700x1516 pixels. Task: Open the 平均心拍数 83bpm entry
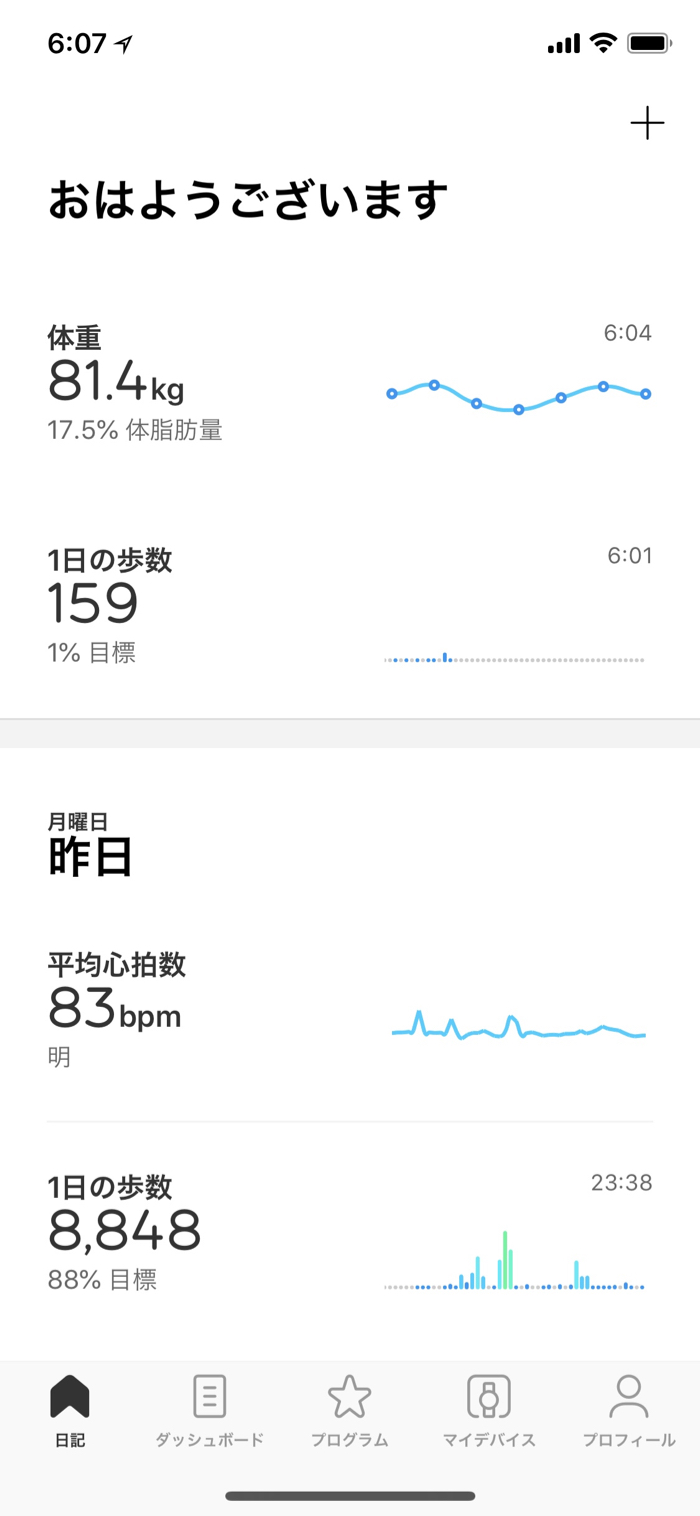(x=350, y=1010)
